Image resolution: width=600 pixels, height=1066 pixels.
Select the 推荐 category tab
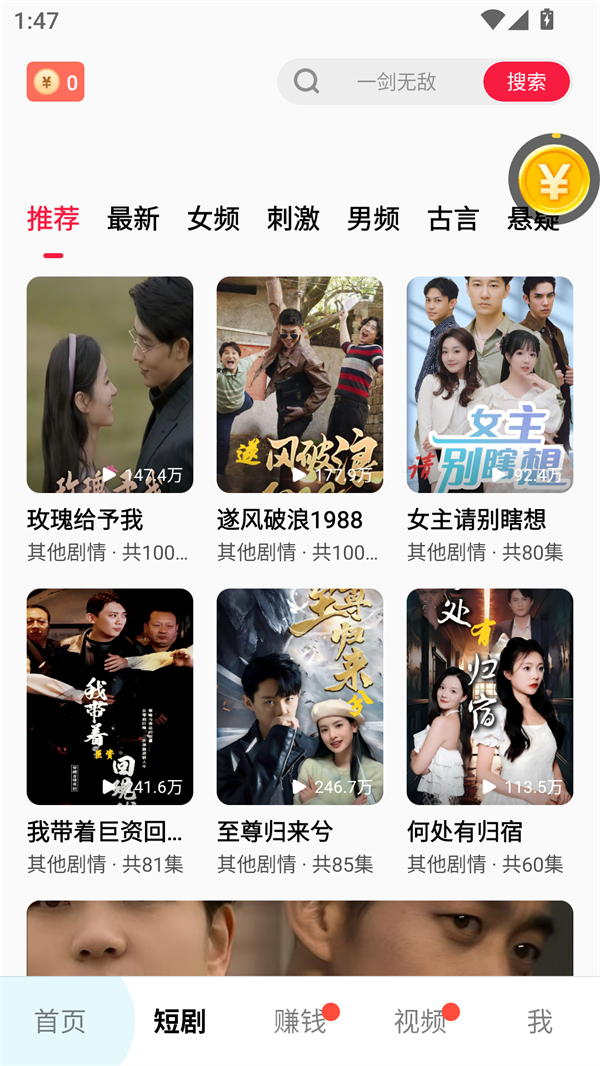pyautogui.click(x=53, y=219)
